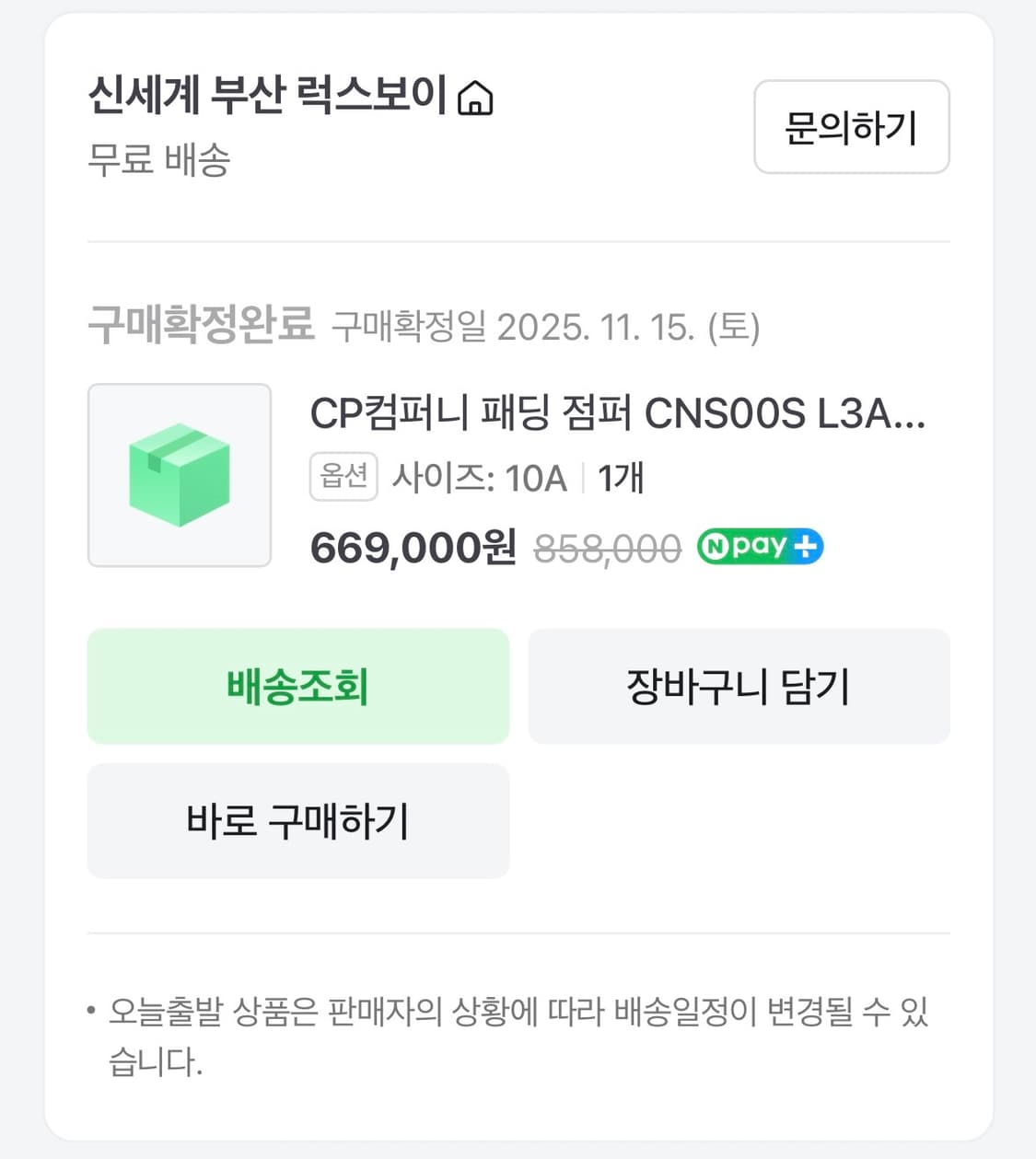Open the store 신세계 부산 럭스보이
1036x1159 pixels.
click(268, 96)
